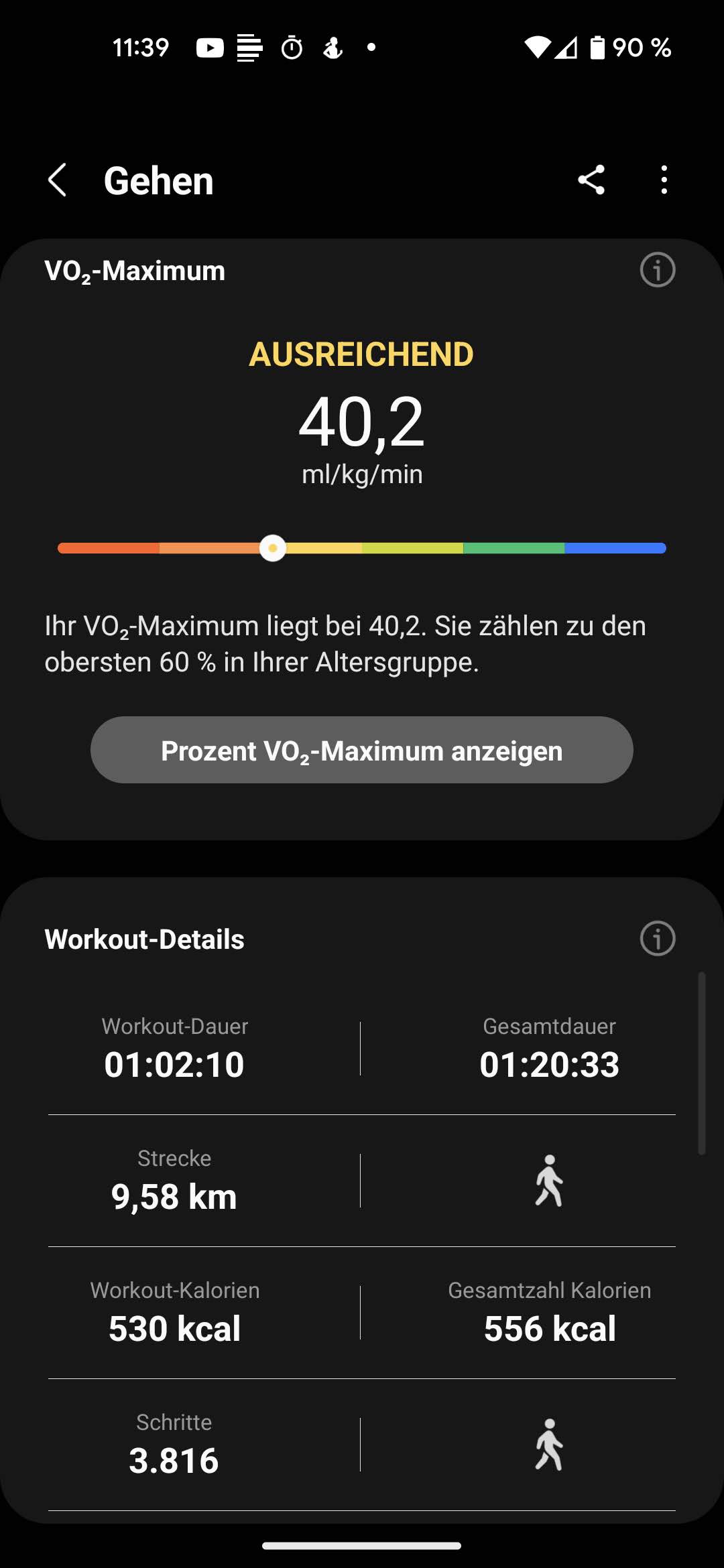Share this walking workout
This screenshot has width=724, height=1568.
click(591, 180)
